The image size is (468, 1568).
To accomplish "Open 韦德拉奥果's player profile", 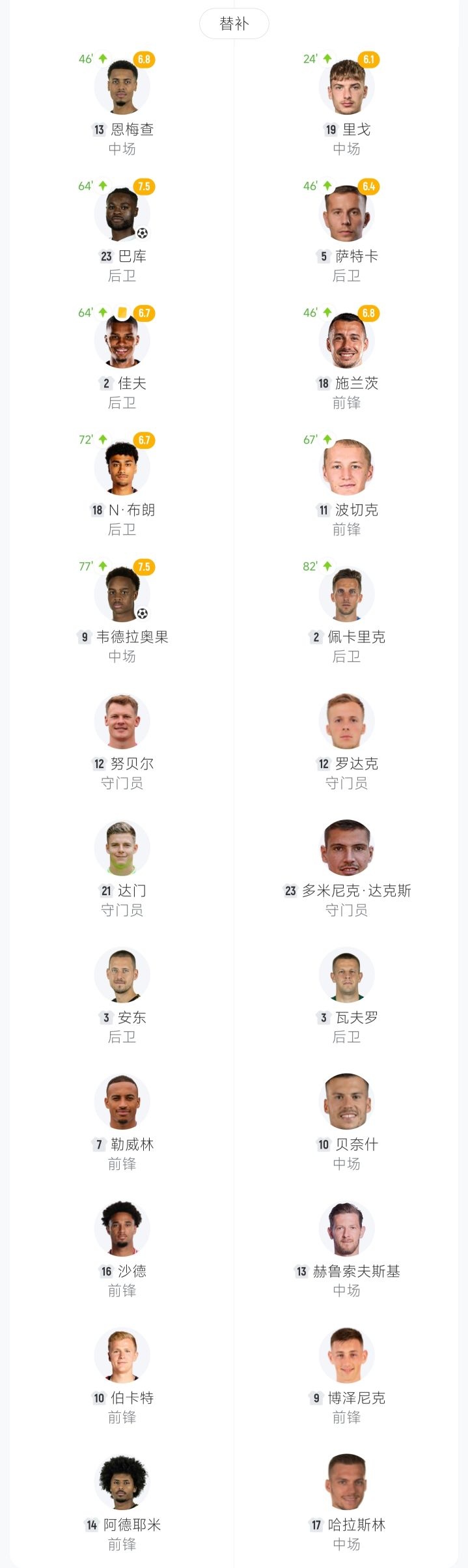I will coord(122,594).
